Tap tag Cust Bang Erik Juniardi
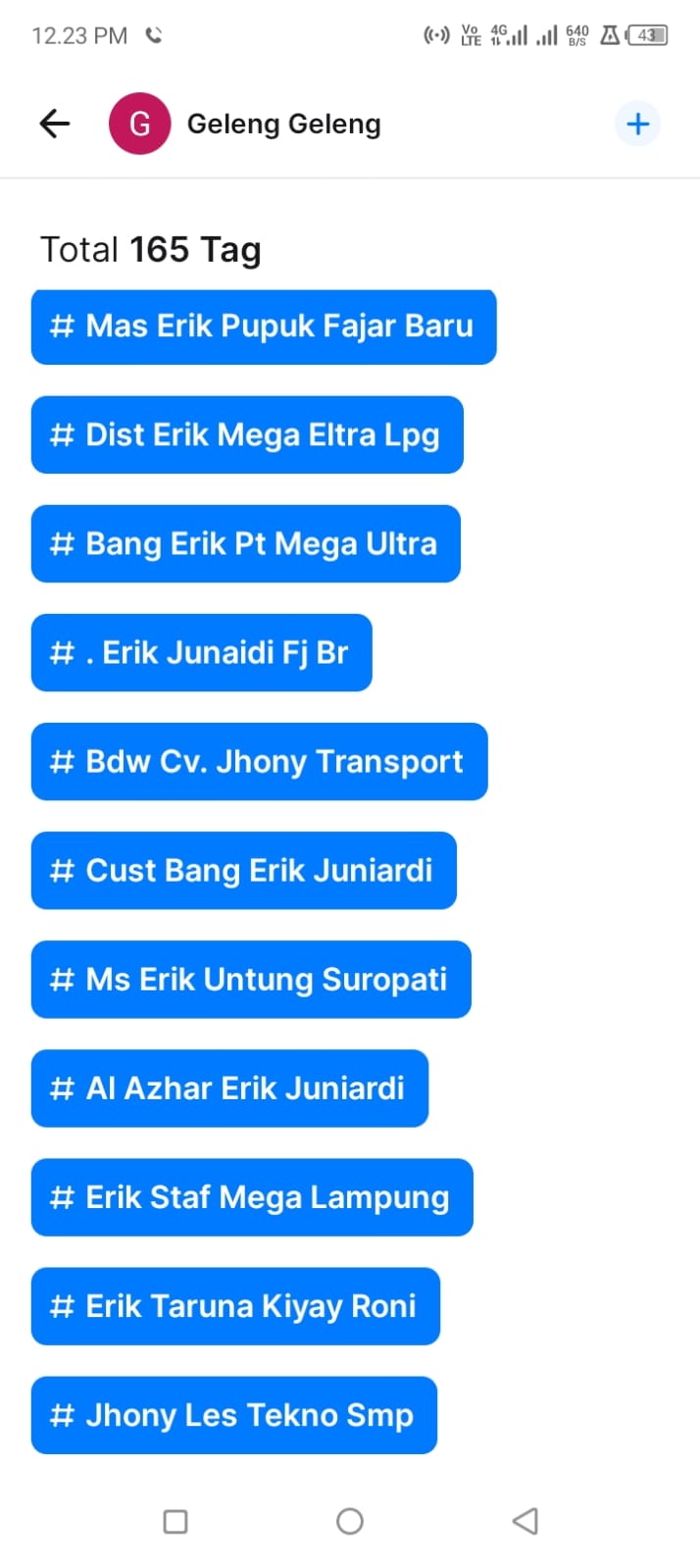700x1568 pixels. coord(243,870)
